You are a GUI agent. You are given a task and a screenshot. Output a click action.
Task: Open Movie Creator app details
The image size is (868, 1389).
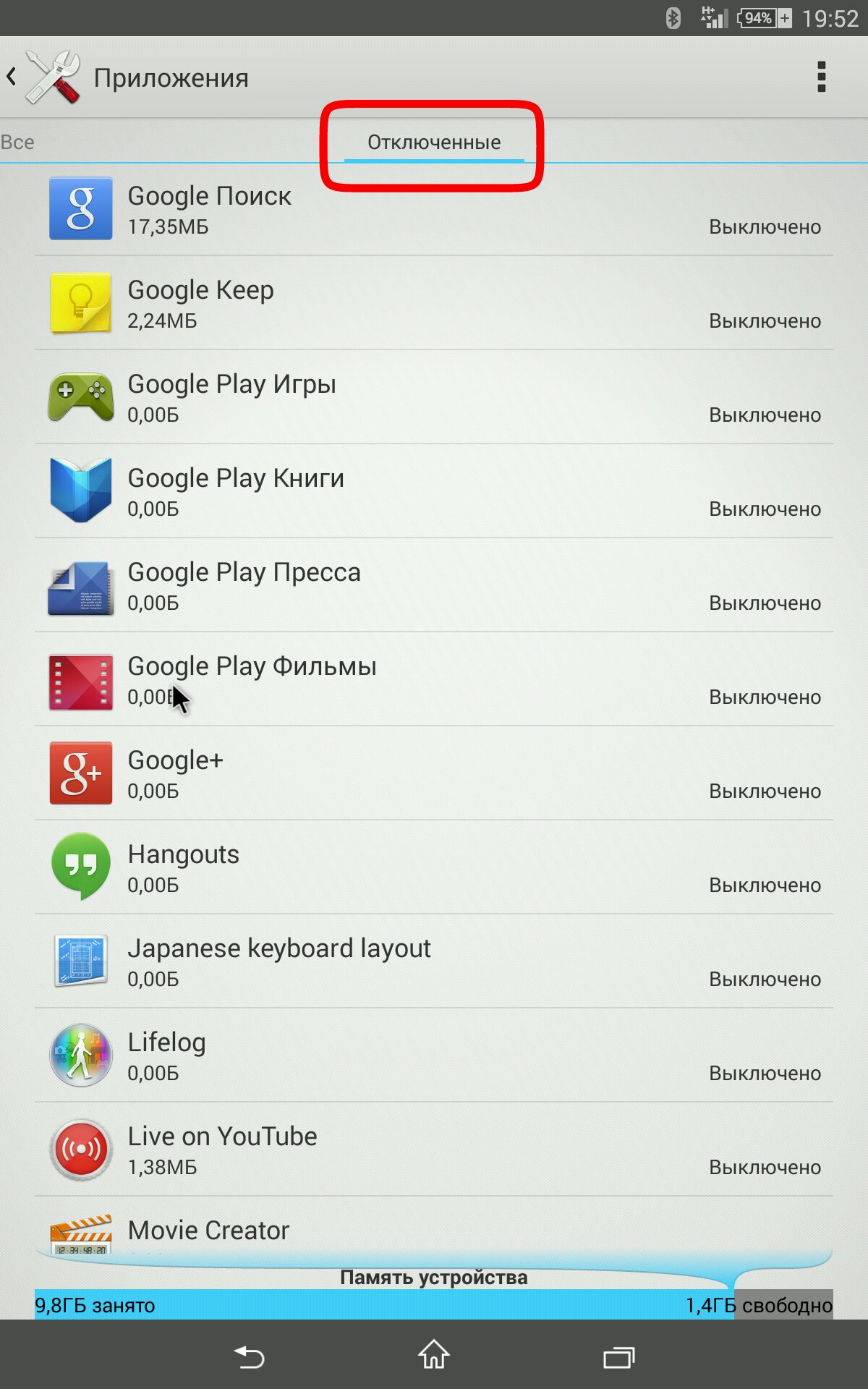(x=434, y=1230)
